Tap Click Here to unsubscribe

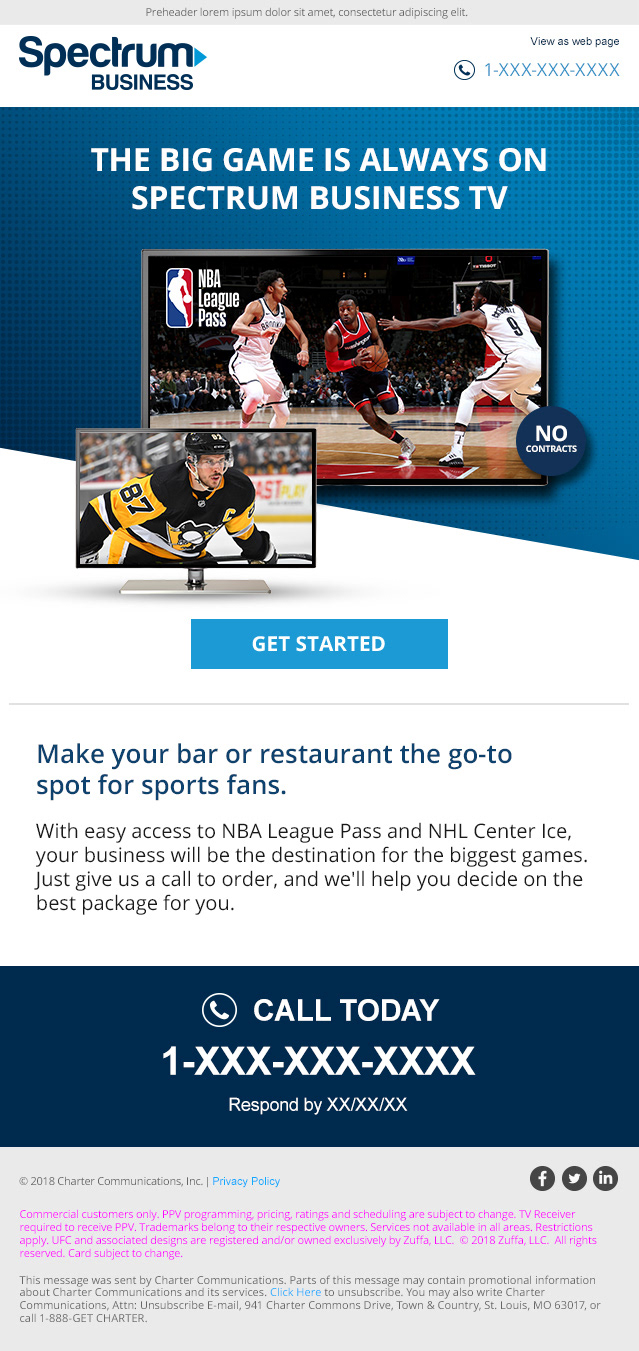pos(295,1292)
